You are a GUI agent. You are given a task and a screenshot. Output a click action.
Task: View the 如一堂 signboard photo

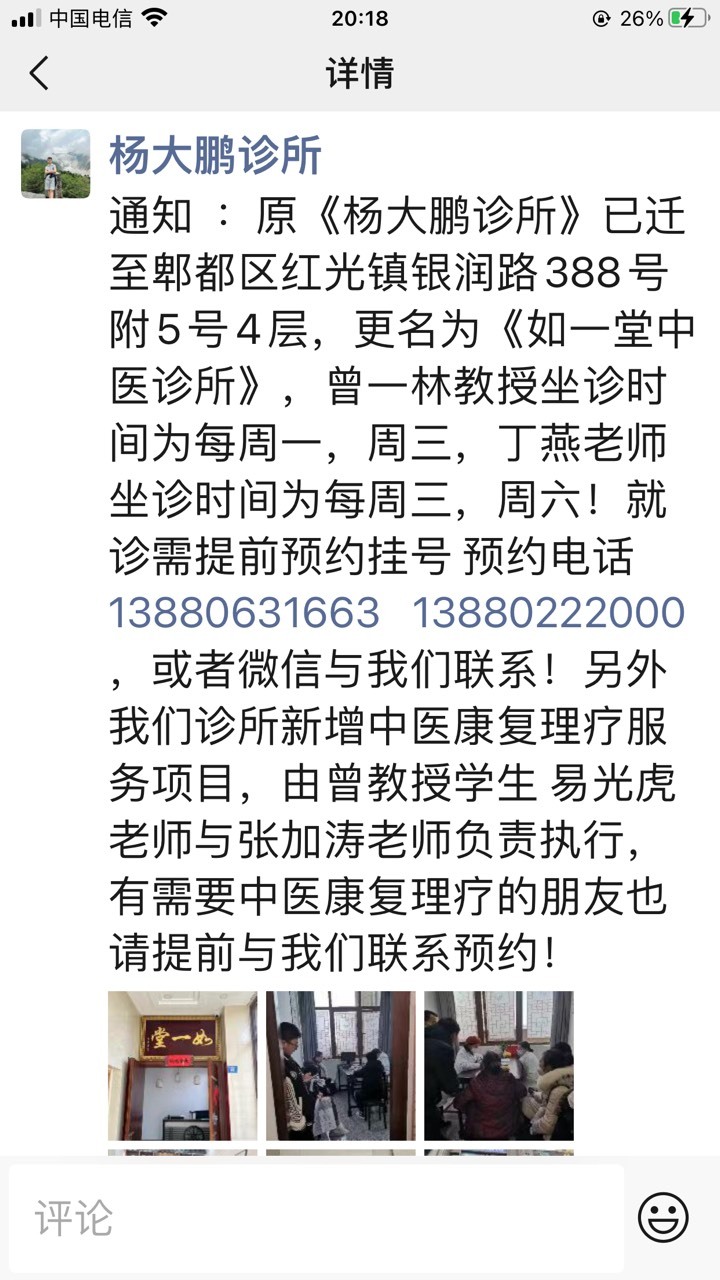coord(182,1066)
